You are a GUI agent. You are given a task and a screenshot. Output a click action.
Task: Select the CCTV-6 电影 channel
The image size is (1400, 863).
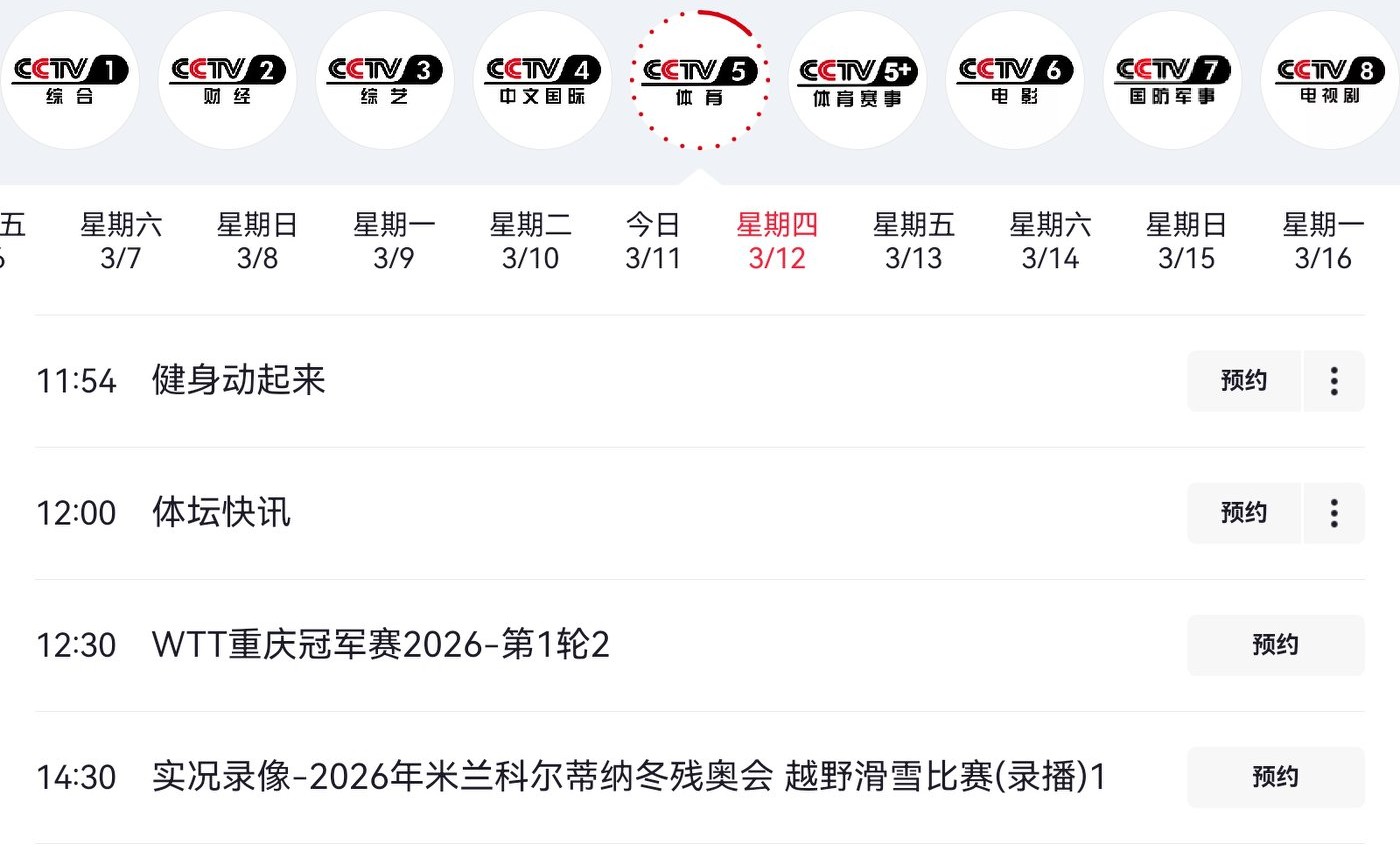click(1014, 80)
